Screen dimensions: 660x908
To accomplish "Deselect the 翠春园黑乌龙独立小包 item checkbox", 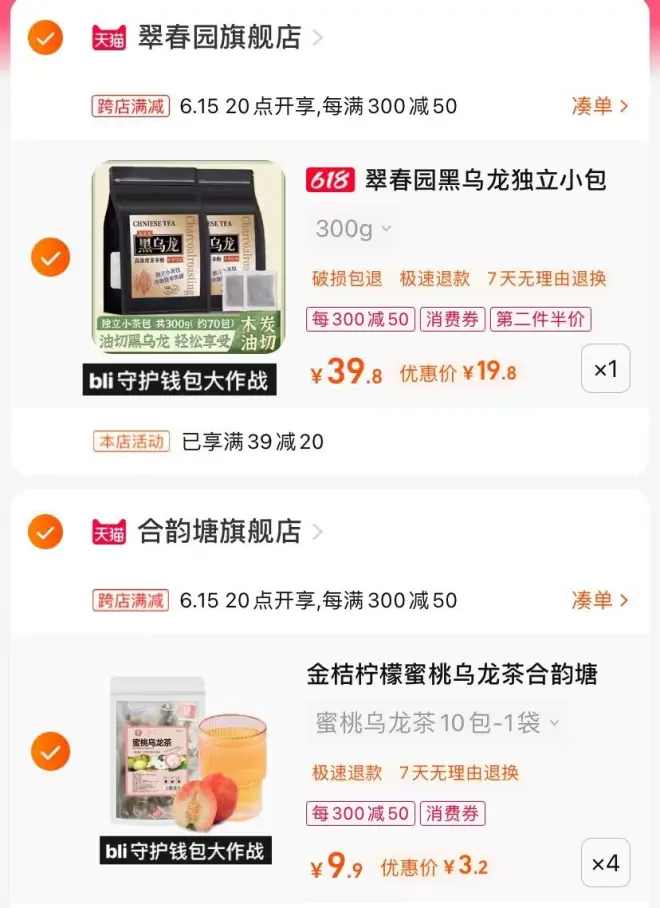I will click(50, 258).
